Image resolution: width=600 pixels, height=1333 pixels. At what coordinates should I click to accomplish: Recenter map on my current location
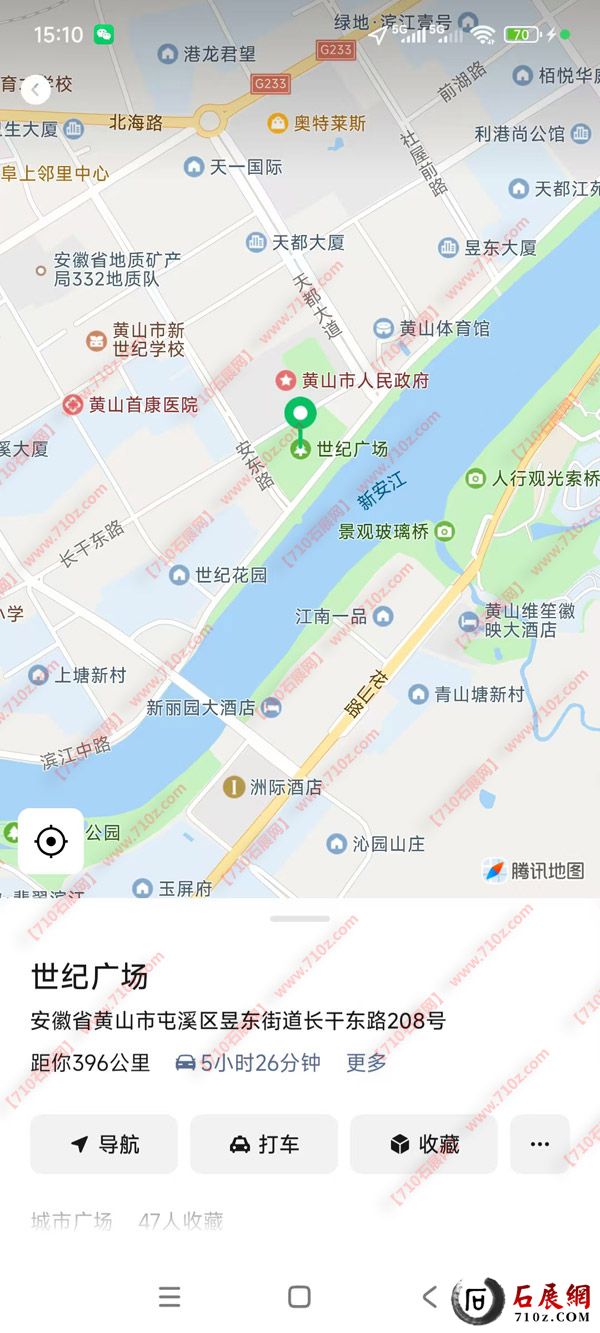click(51, 841)
